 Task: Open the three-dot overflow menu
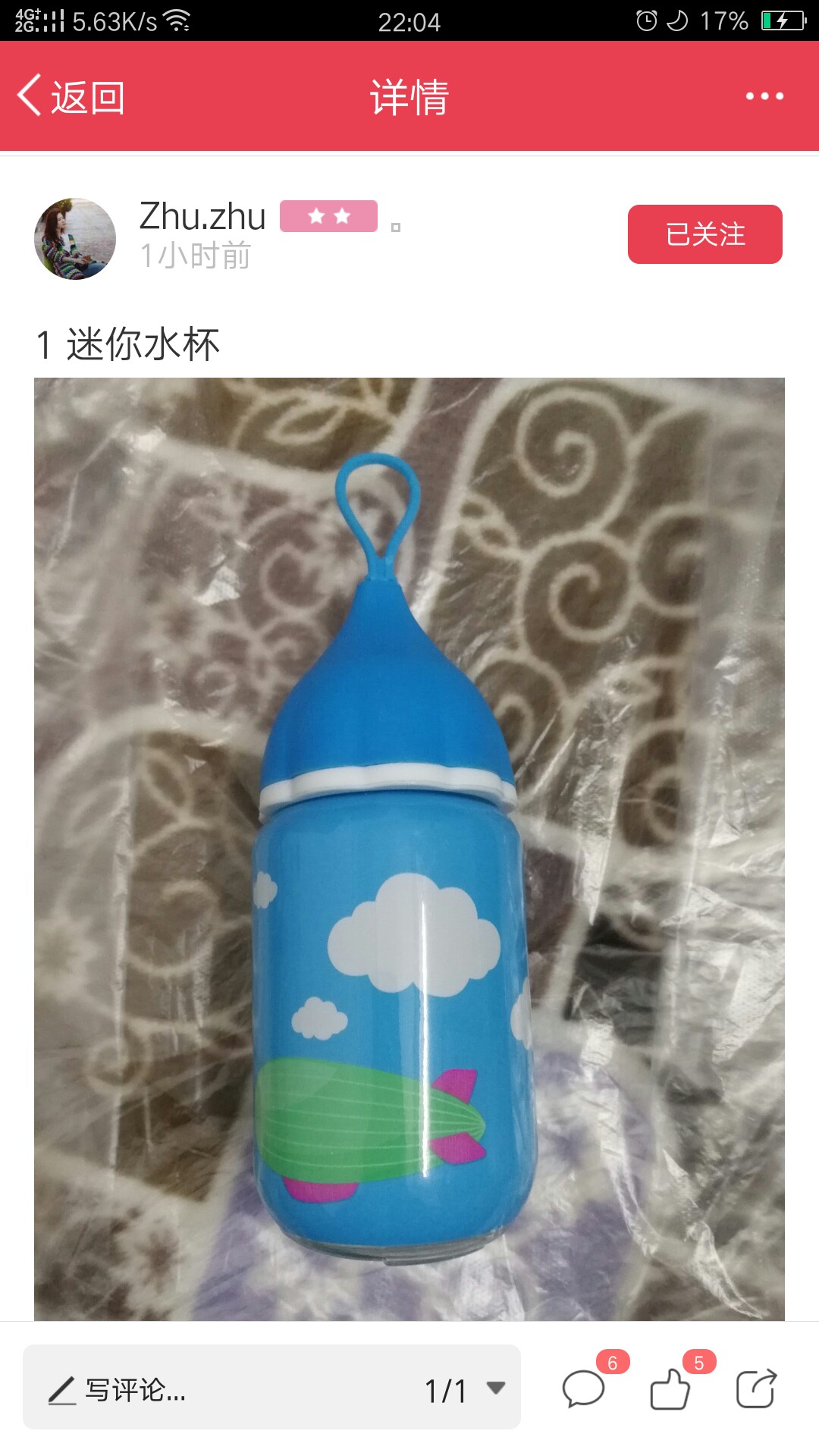764,96
